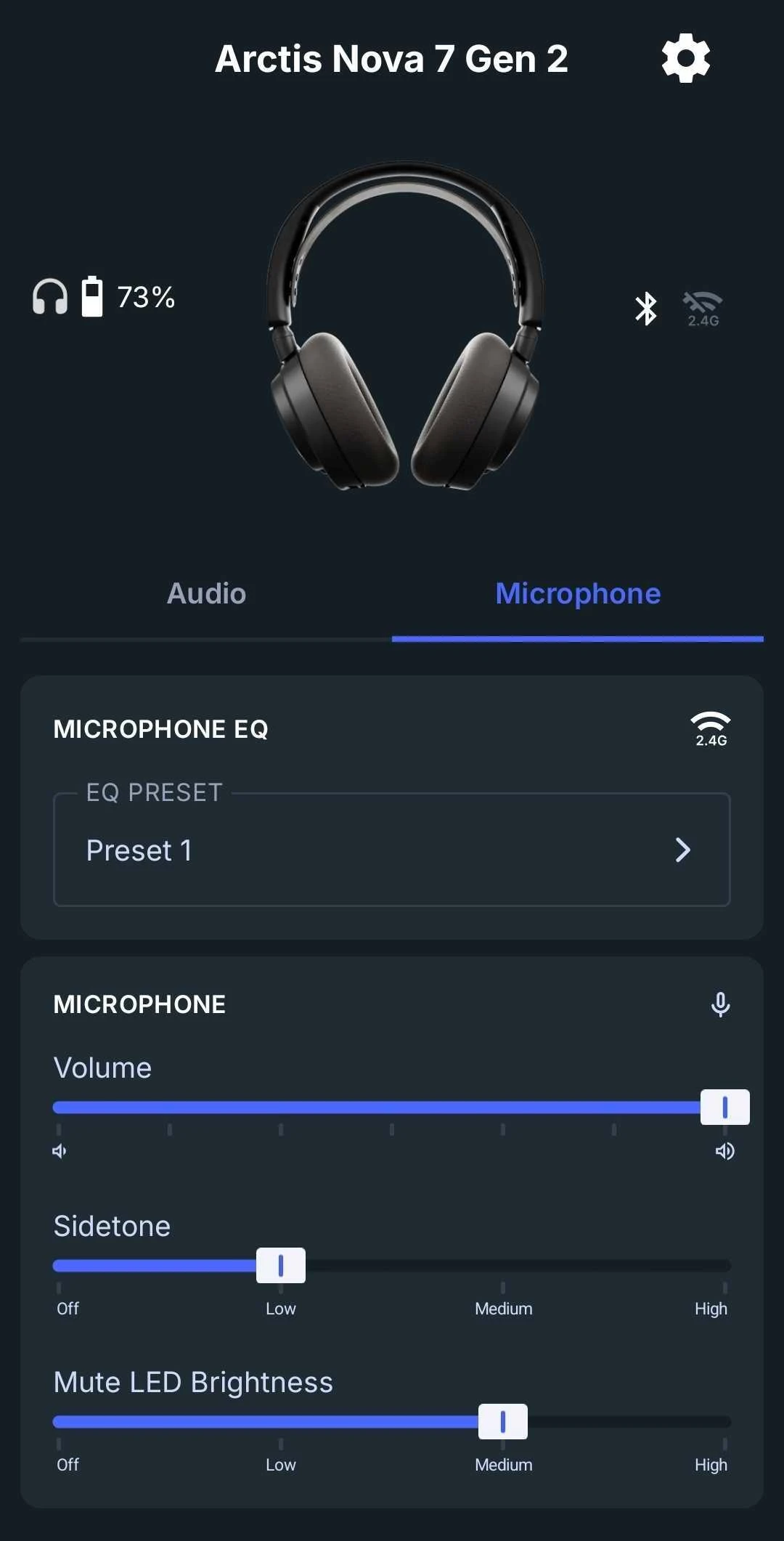Set Sidetone to Medium
Image resolution: width=784 pixels, height=1541 pixels.
tap(503, 1266)
